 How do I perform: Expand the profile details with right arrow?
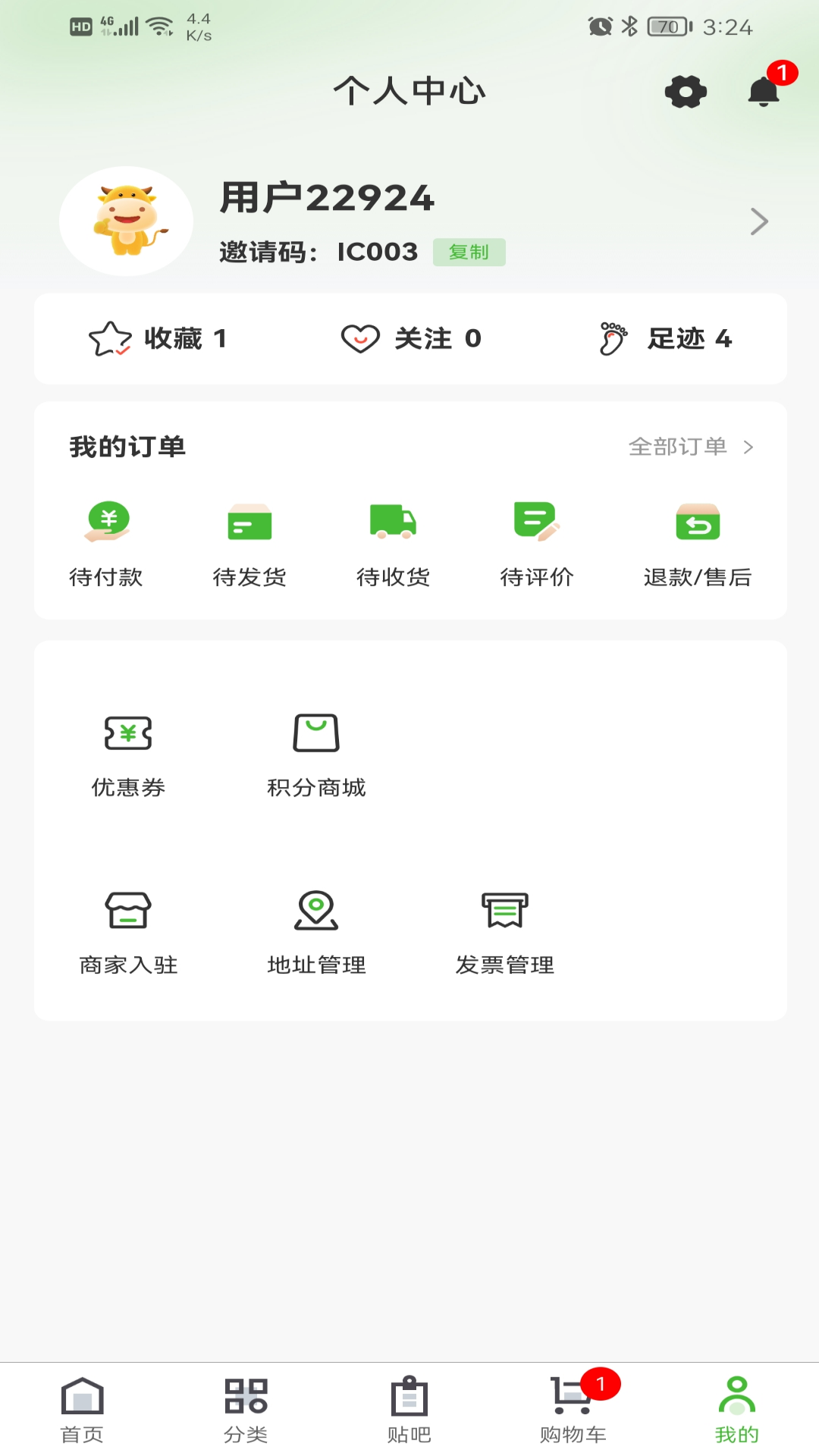[760, 221]
